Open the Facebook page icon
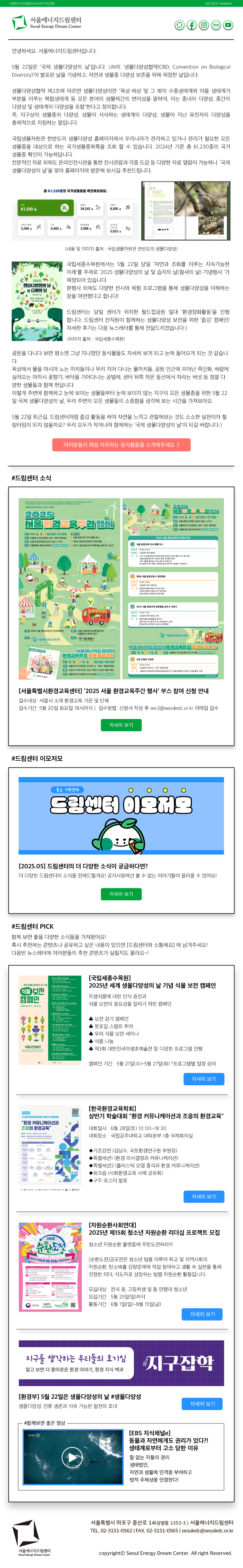The image size is (243, 1568). click(191, 25)
